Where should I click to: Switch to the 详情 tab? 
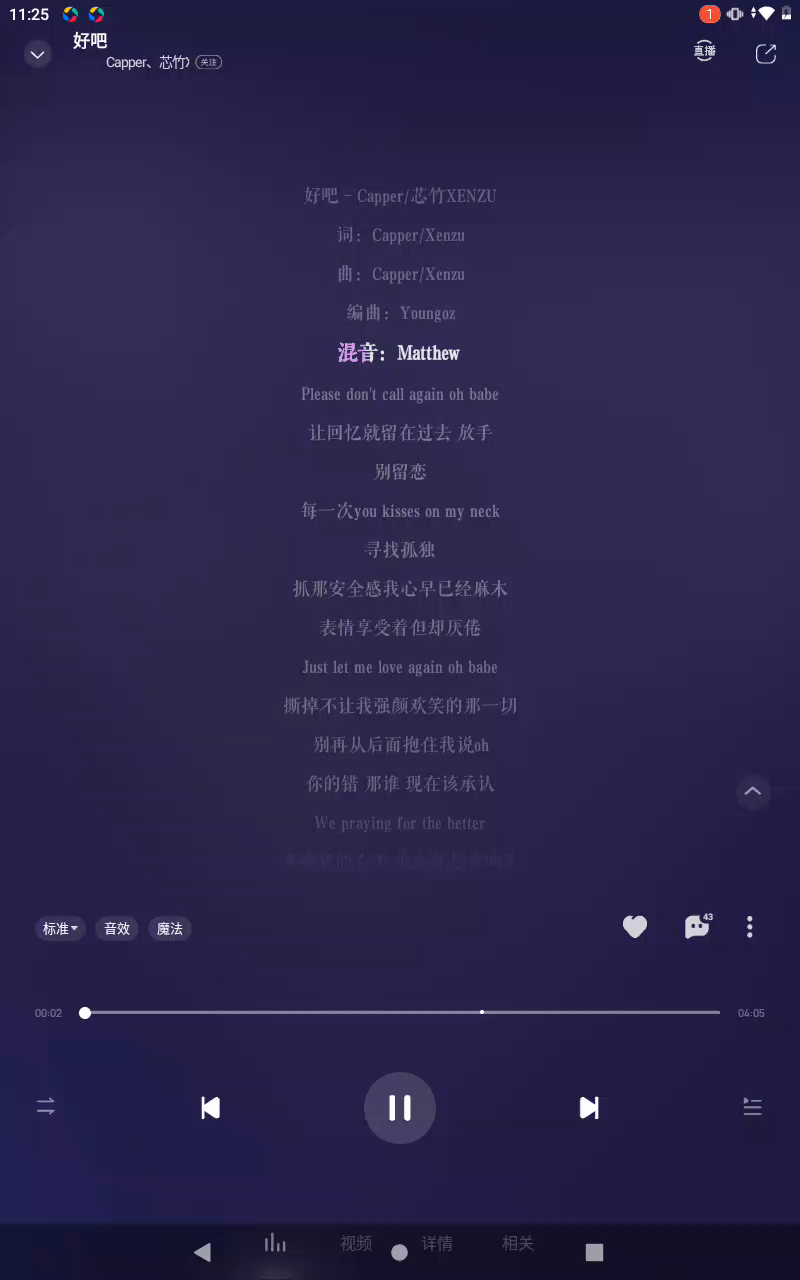click(437, 1243)
